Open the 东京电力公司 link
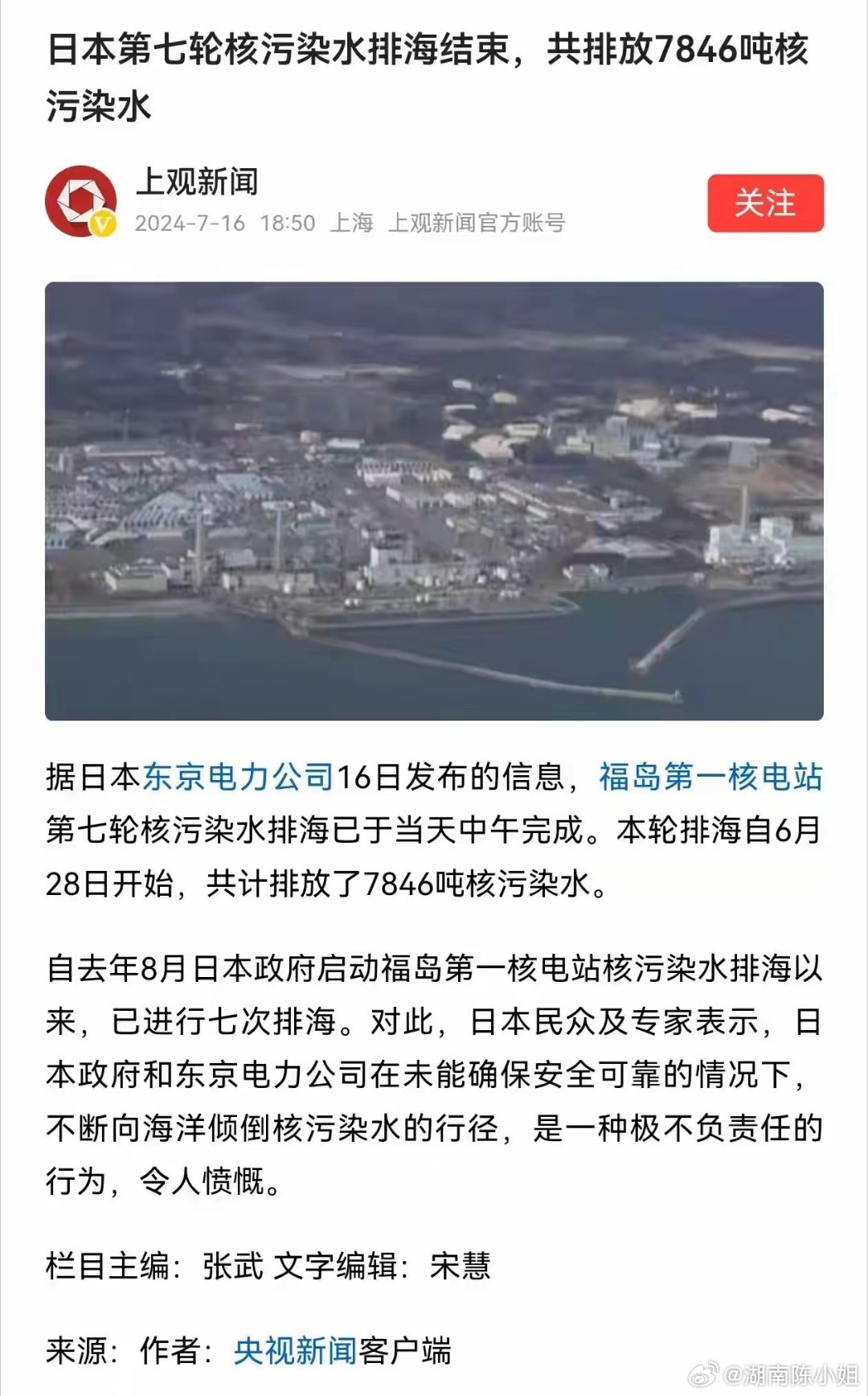 coord(238,777)
